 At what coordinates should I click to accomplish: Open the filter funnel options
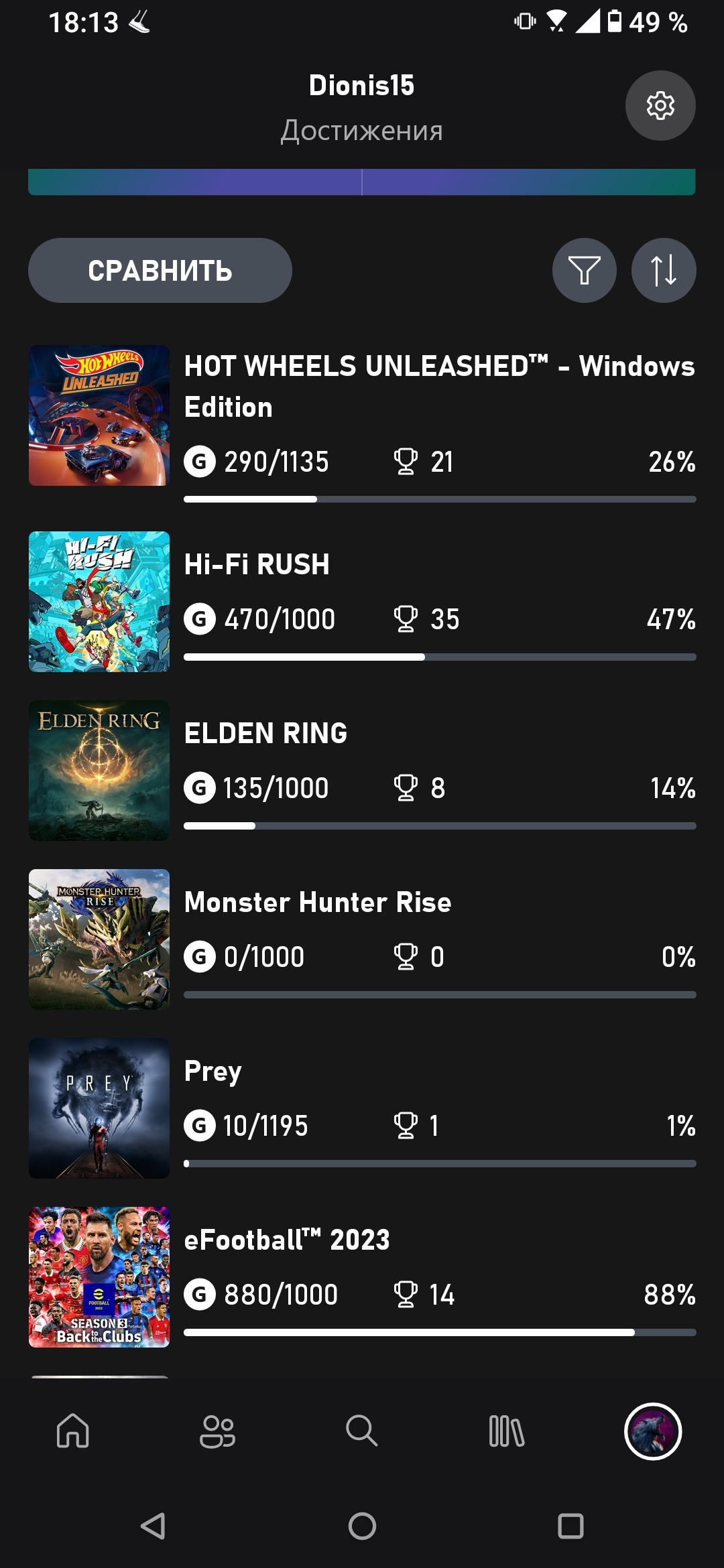tap(584, 271)
